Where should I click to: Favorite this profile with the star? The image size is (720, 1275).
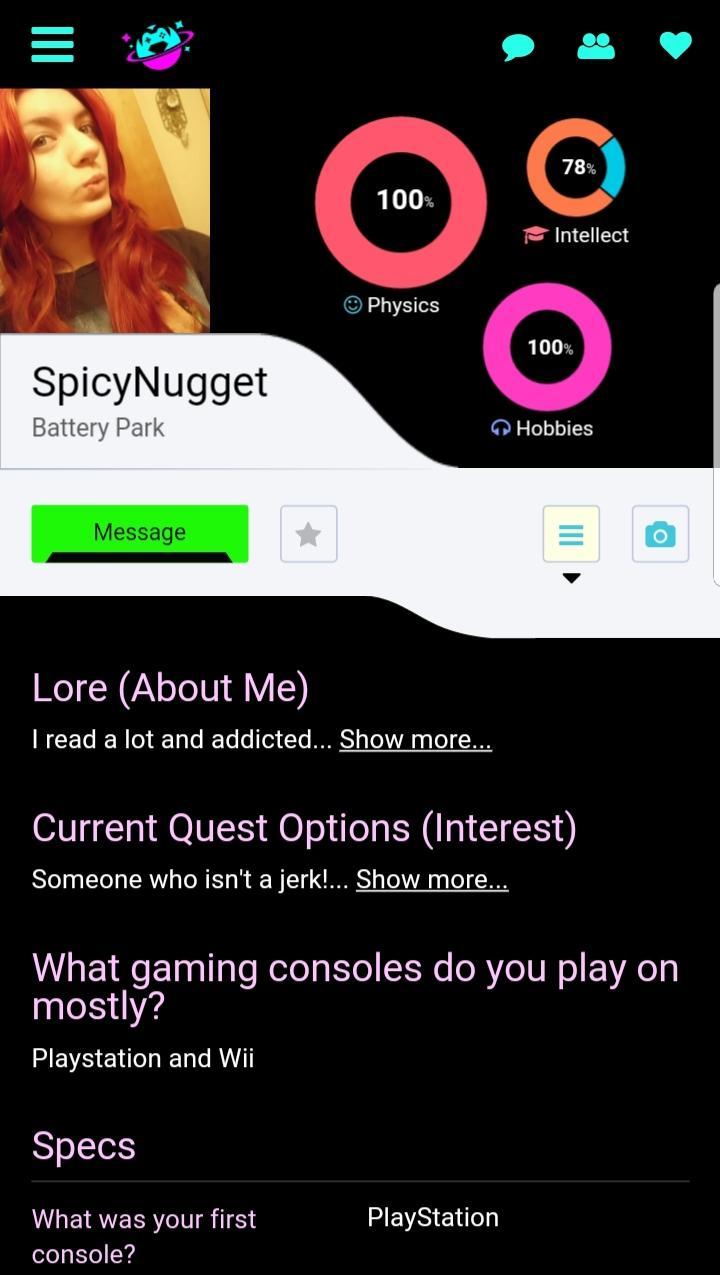pos(308,534)
